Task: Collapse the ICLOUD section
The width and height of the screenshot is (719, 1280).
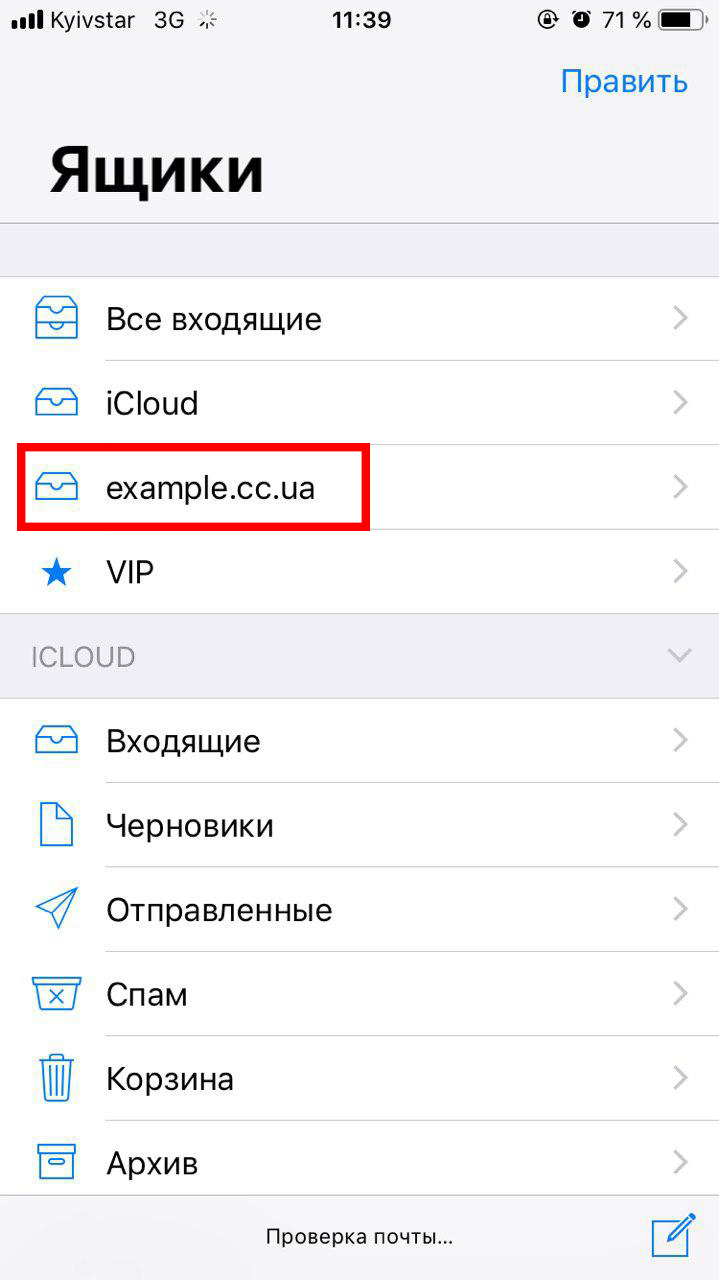Action: click(x=679, y=656)
